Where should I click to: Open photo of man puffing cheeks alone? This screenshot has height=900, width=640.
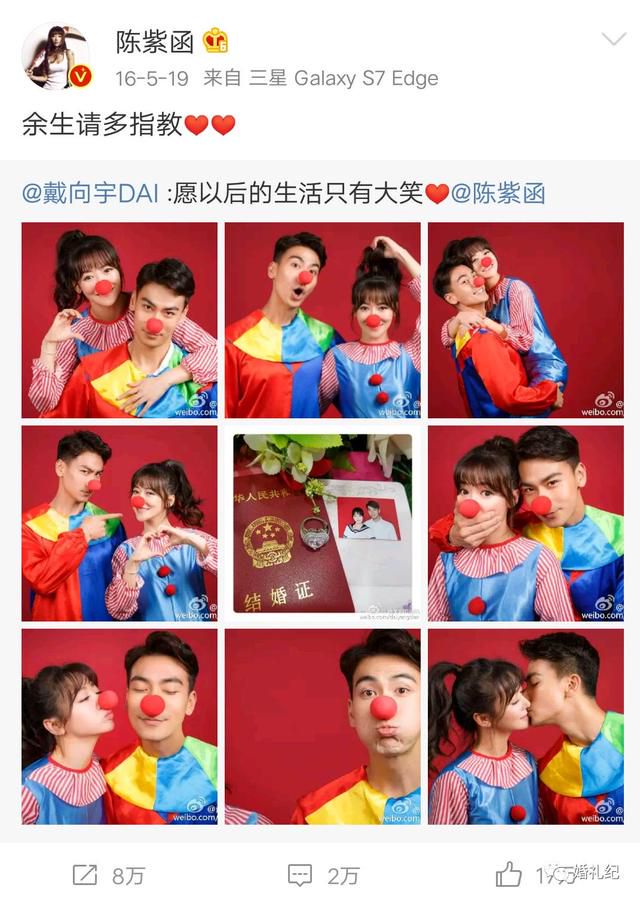pyautogui.click(x=321, y=726)
